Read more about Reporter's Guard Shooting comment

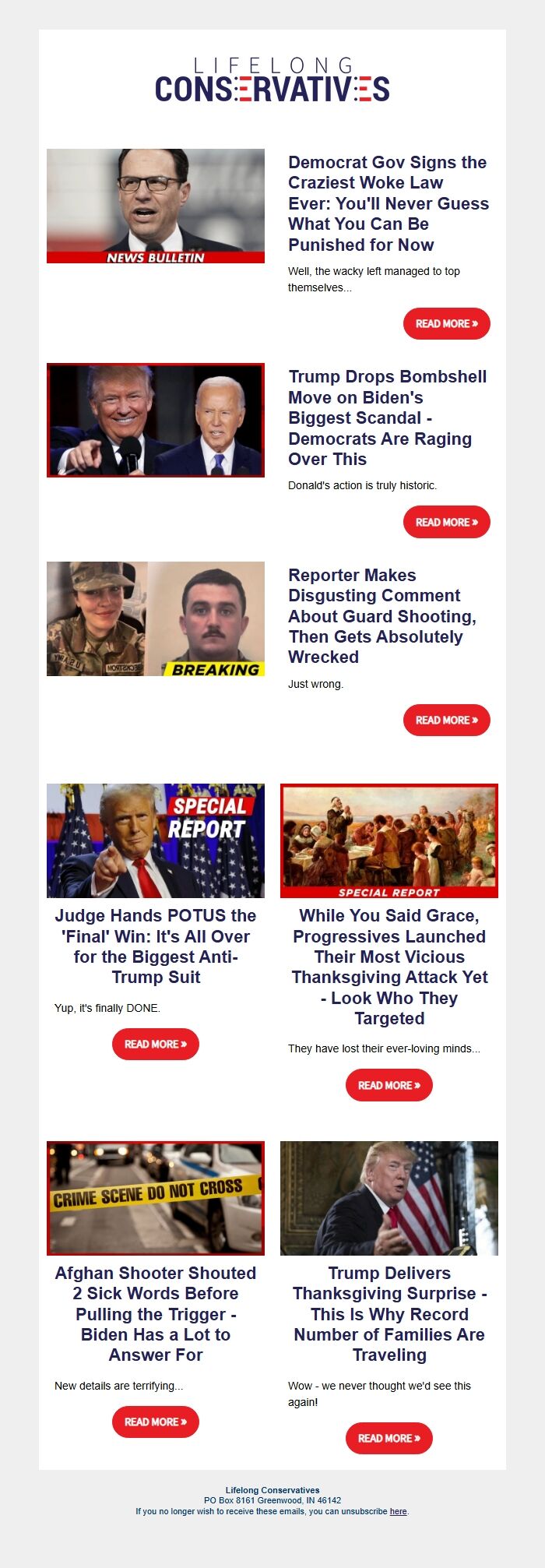pyautogui.click(x=446, y=720)
